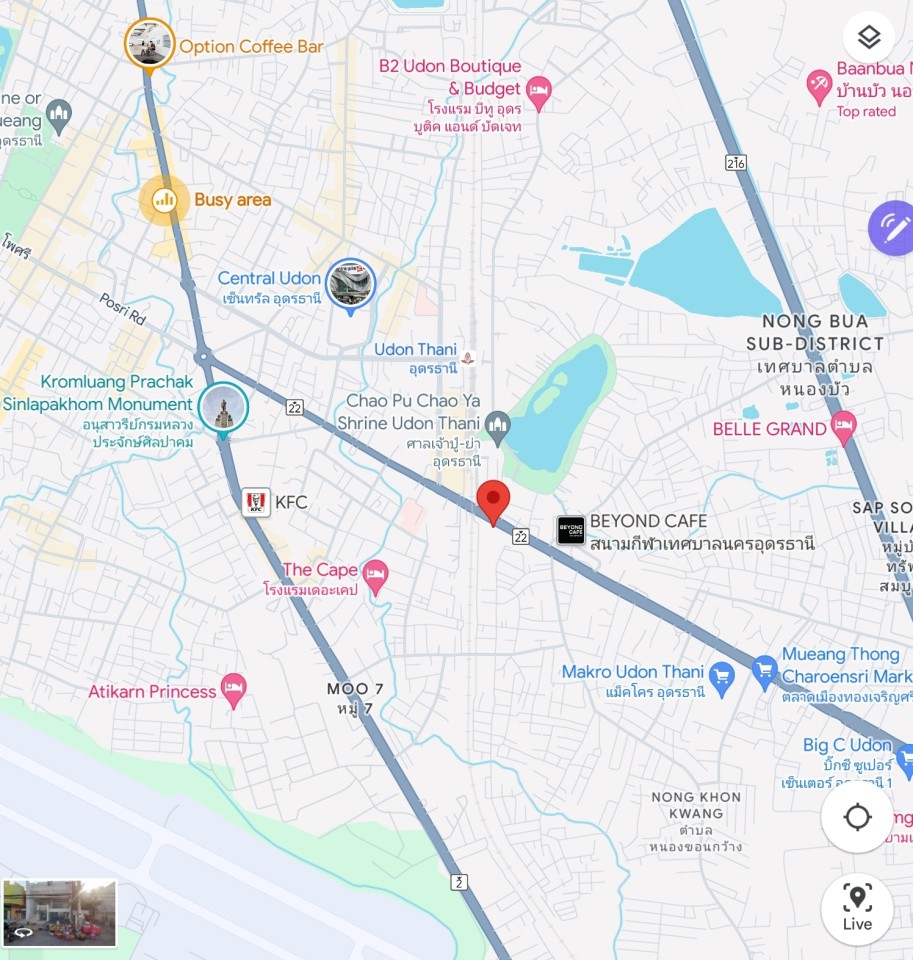Select Baanbua top rated restaurant marker
The height and width of the screenshot is (960, 913).
820,87
